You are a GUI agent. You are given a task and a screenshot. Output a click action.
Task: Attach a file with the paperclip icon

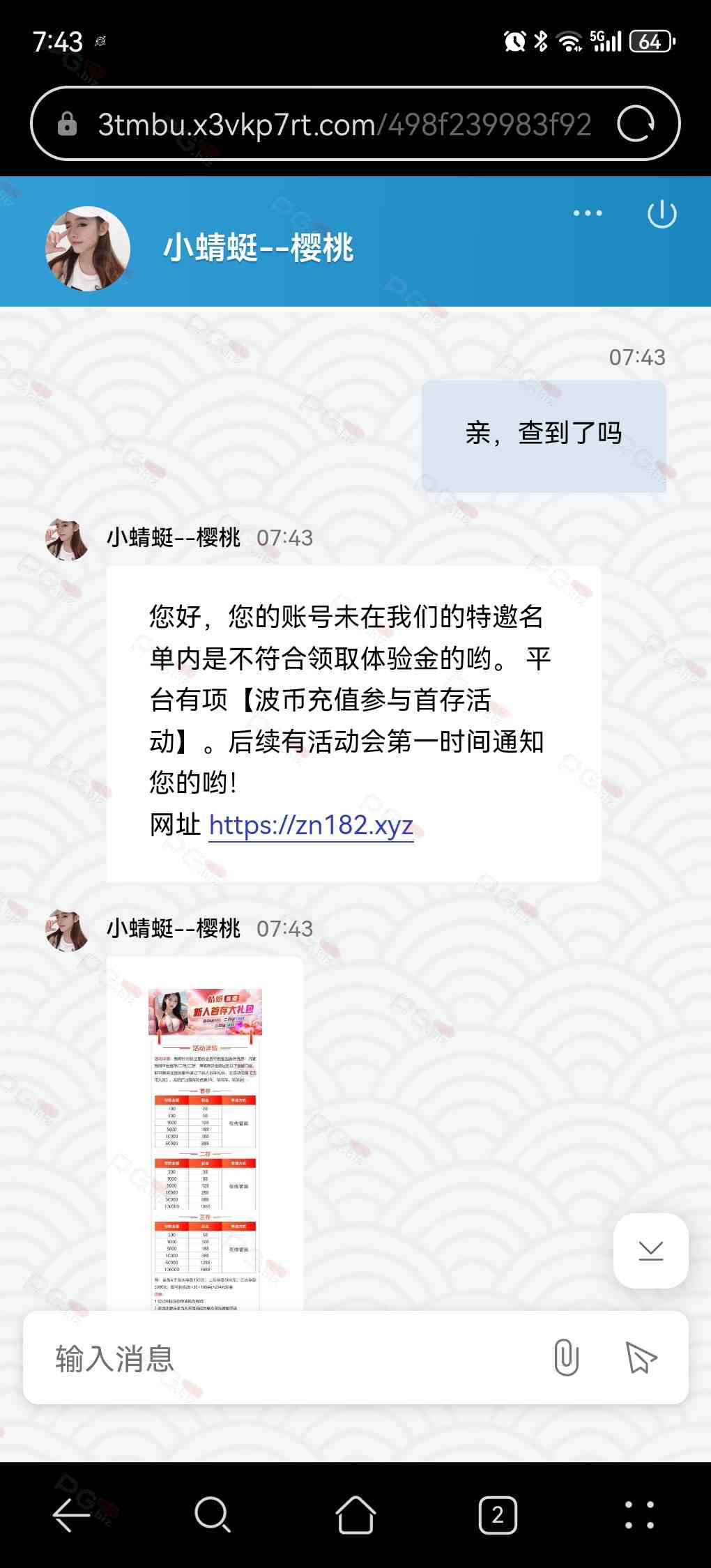(566, 1358)
